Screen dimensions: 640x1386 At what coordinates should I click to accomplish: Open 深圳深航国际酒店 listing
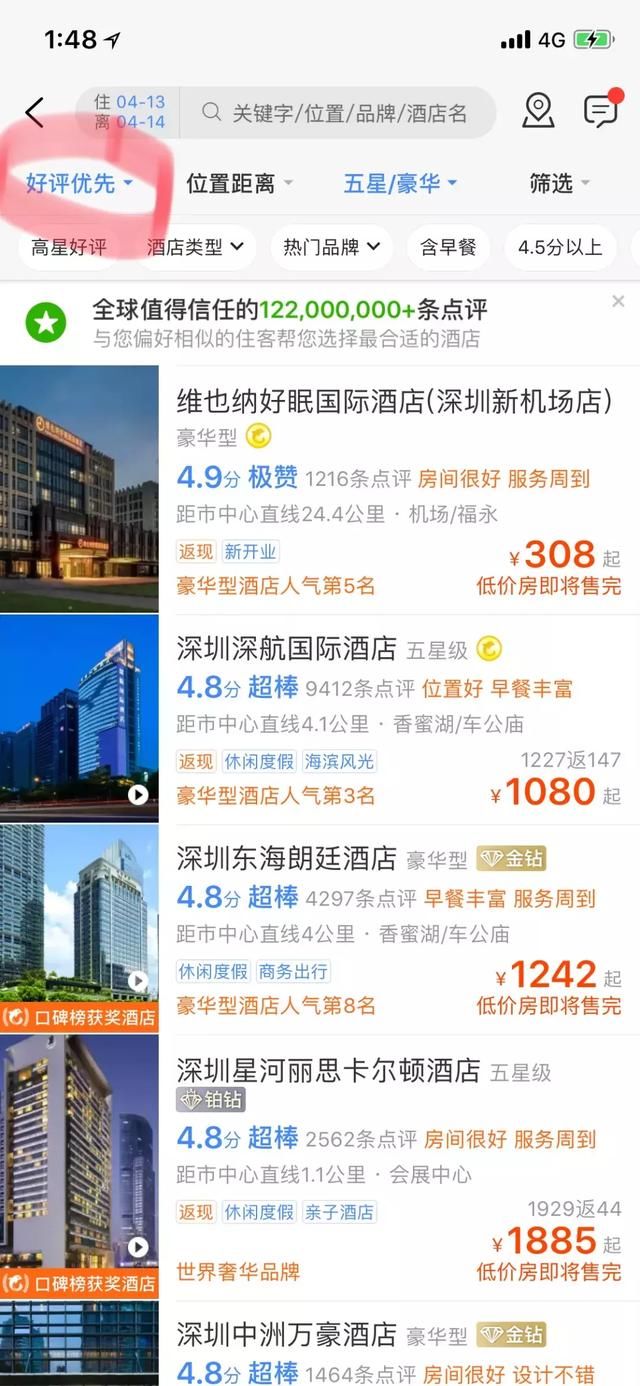click(286, 649)
